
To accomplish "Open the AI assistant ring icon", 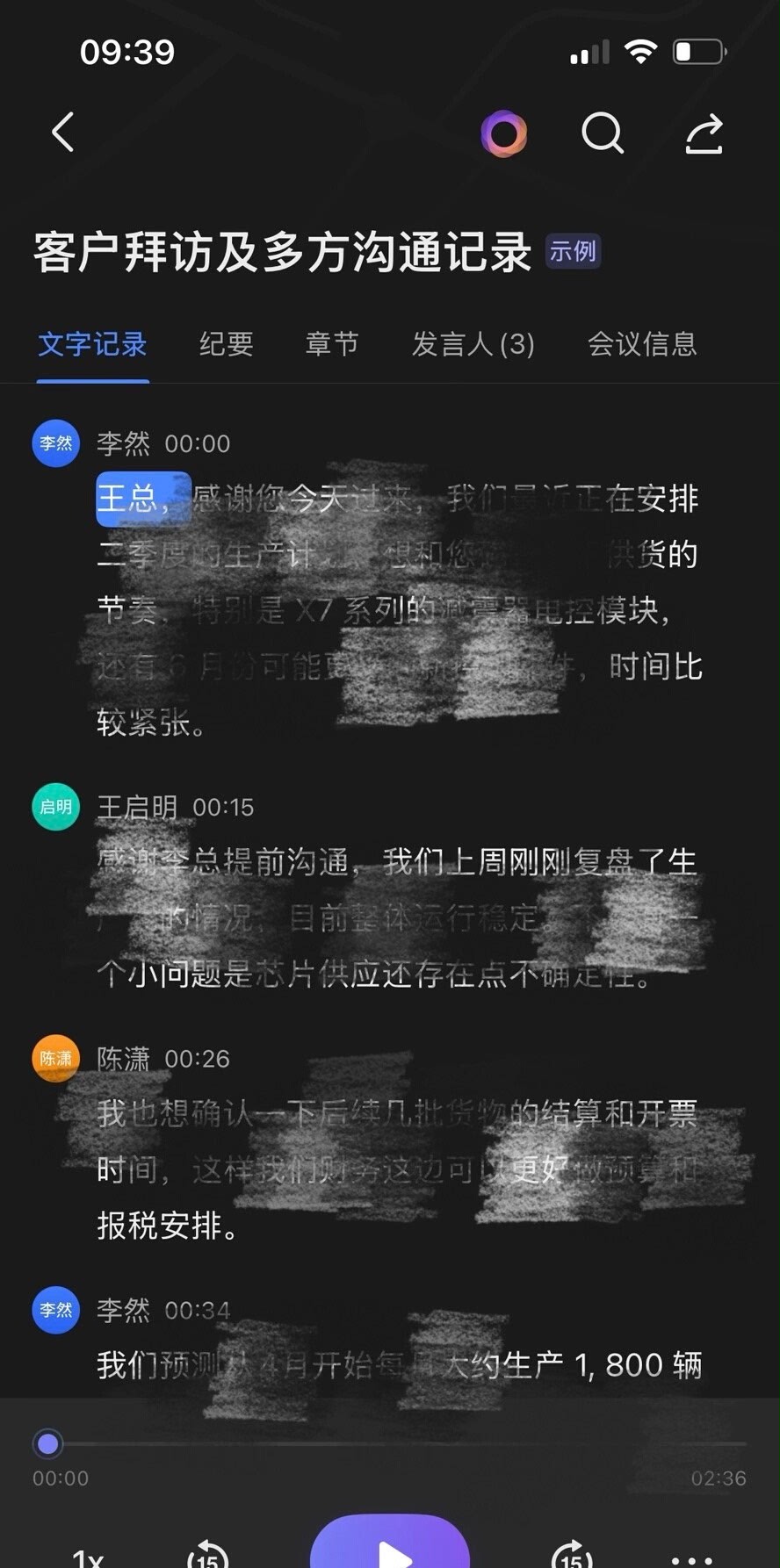I will (504, 133).
